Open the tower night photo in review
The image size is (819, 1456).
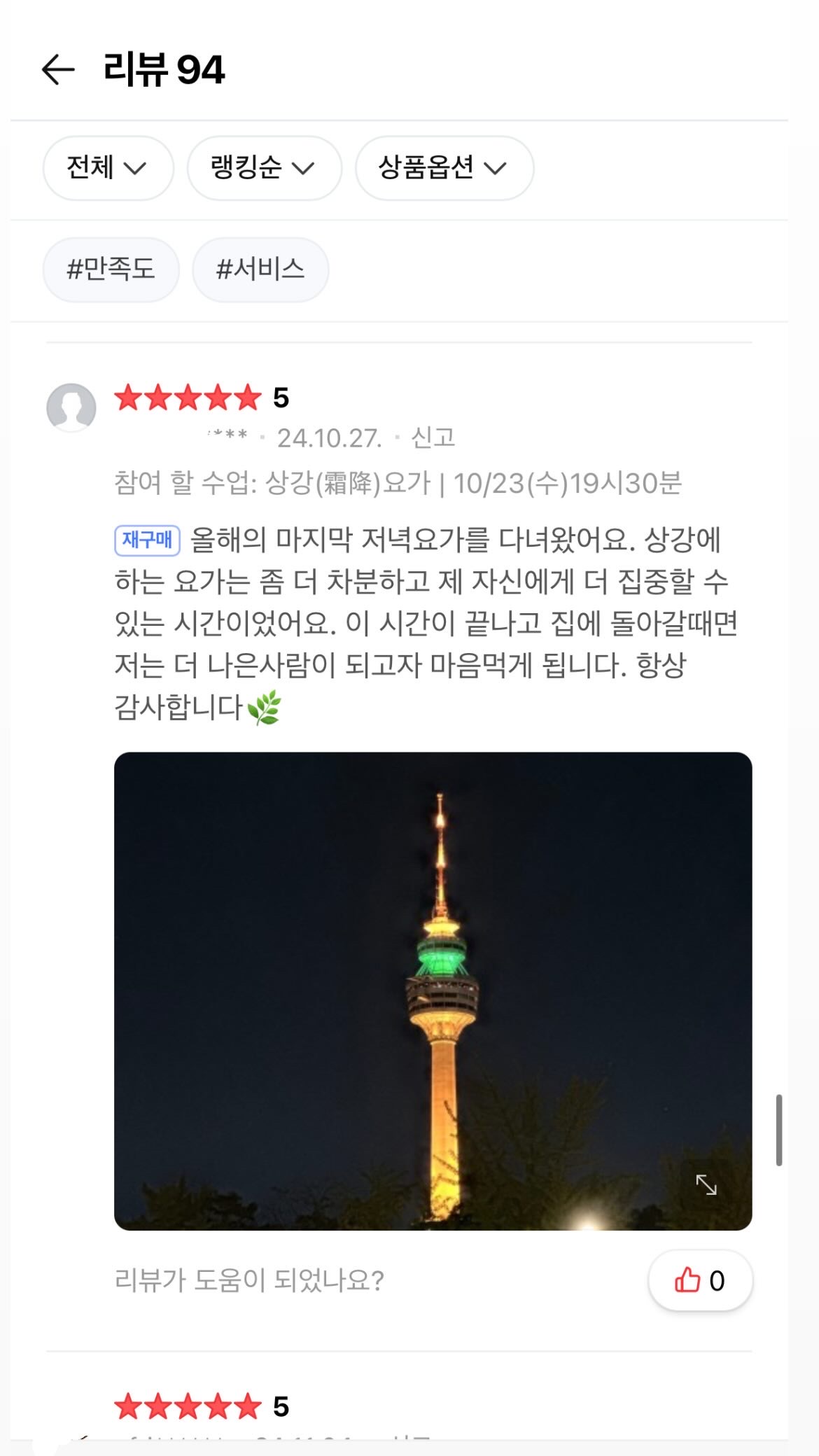point(433,990)
